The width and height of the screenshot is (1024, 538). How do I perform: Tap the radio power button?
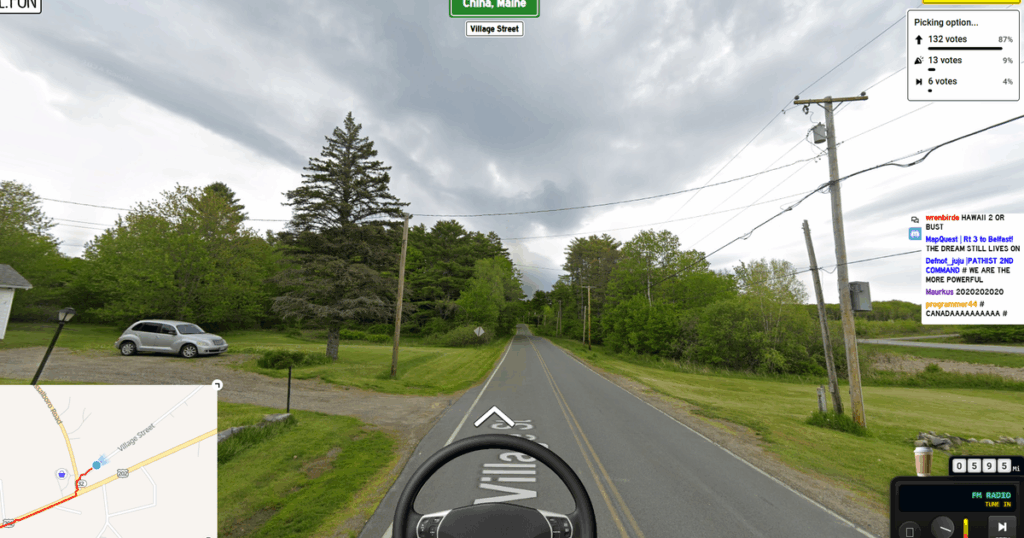pos(909,528)
